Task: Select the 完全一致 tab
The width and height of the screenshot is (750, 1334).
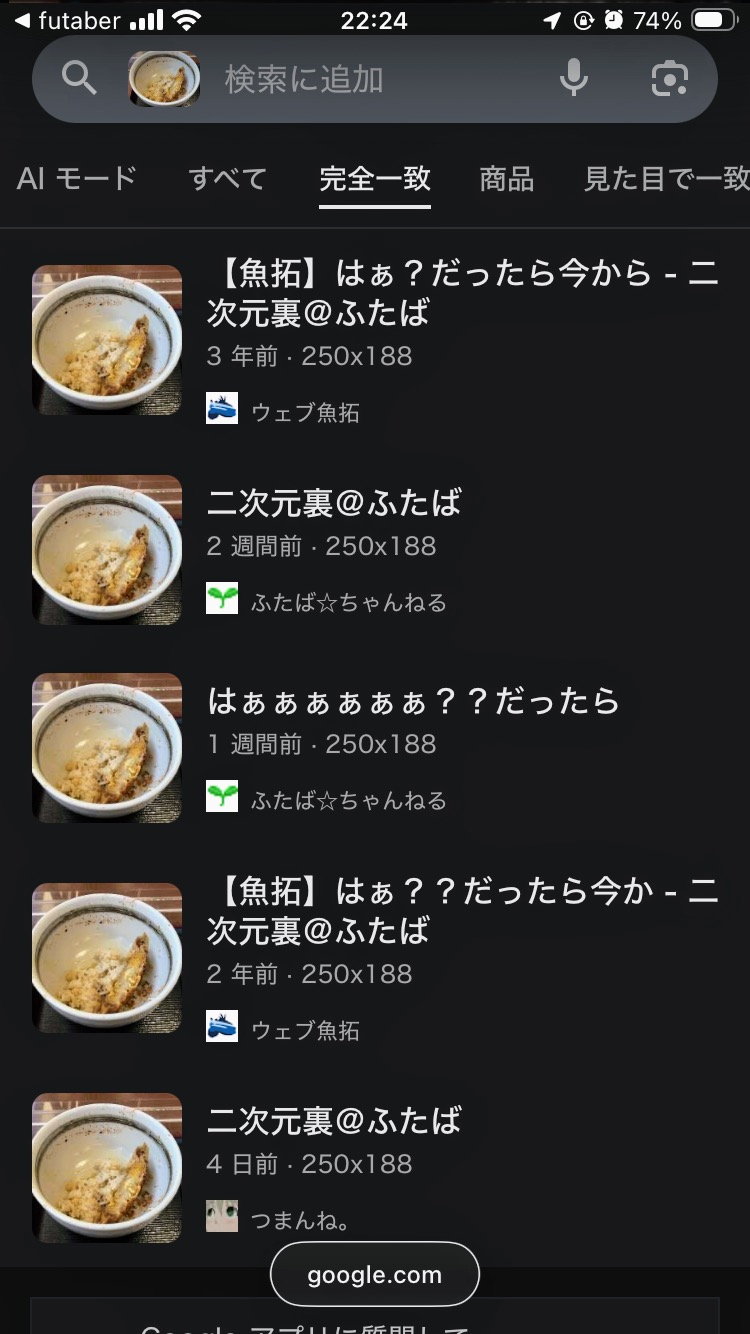Action: [x=375, y=179]
